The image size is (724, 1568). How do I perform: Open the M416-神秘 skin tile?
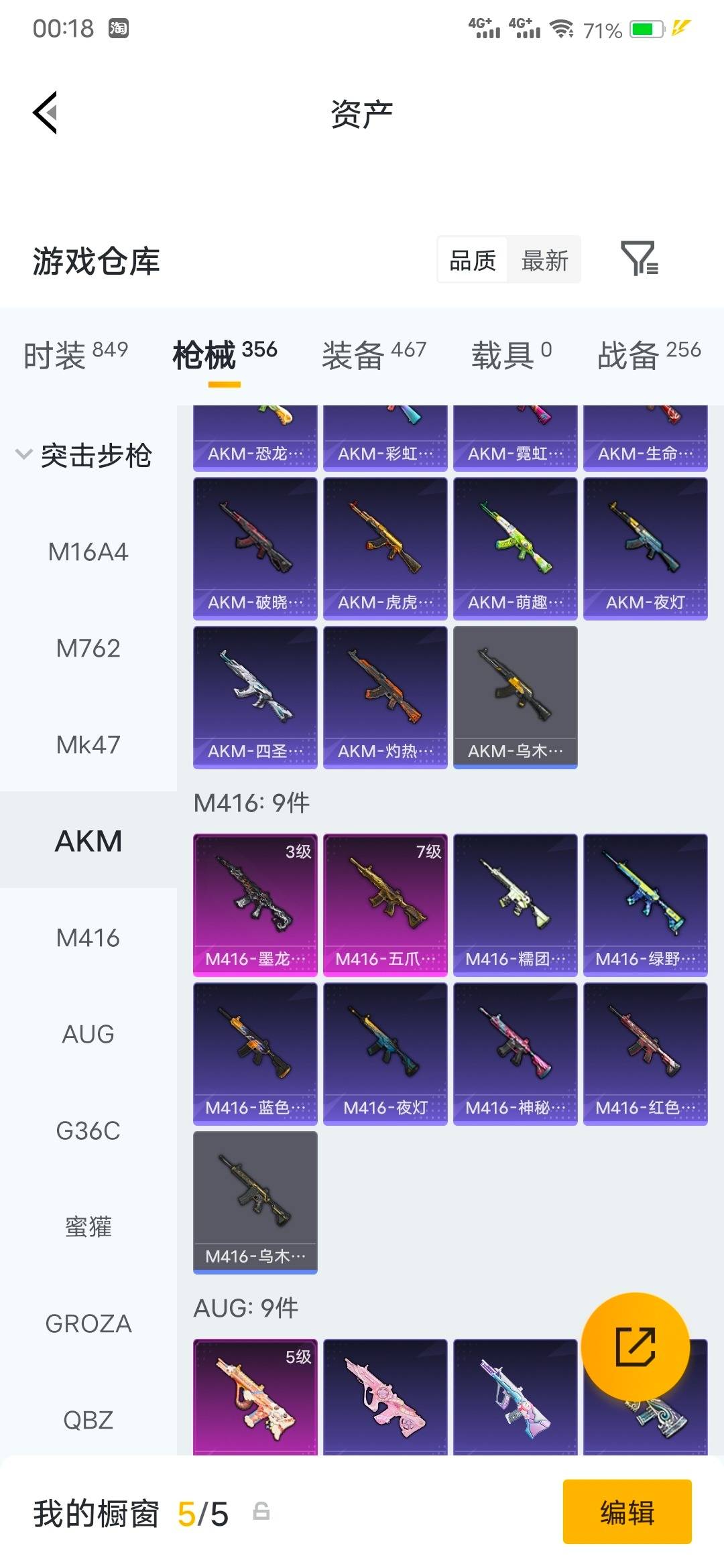click(x=515, y=1054)
